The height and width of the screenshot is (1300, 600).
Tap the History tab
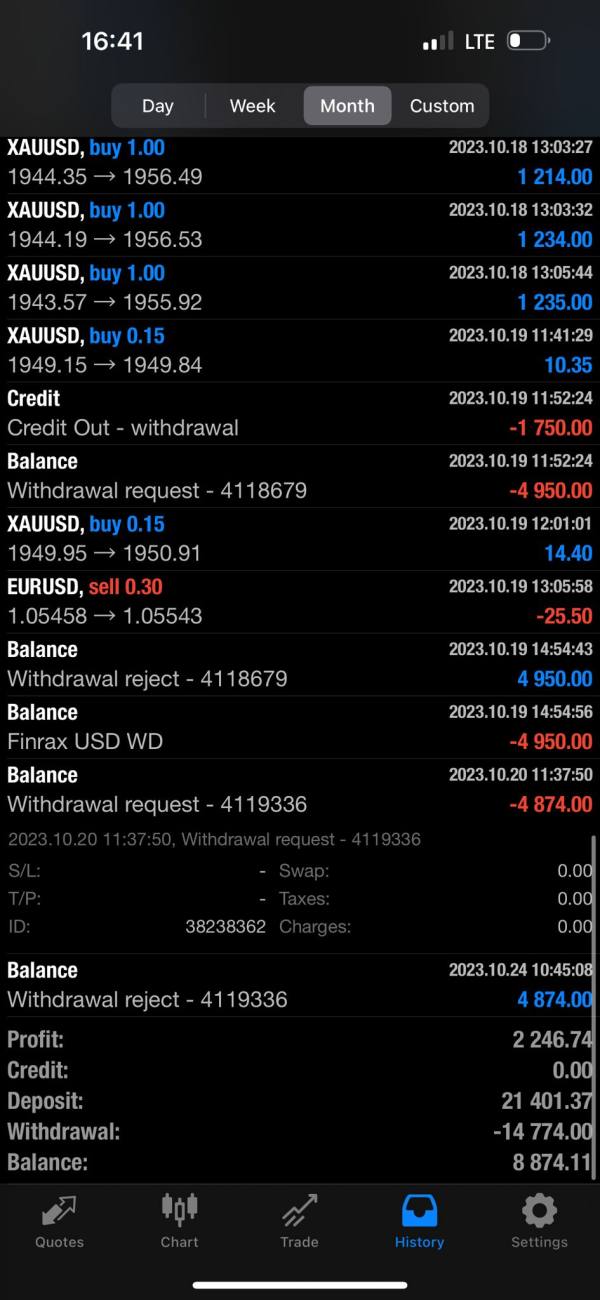pyautogui.click(x=419, y=1222)
